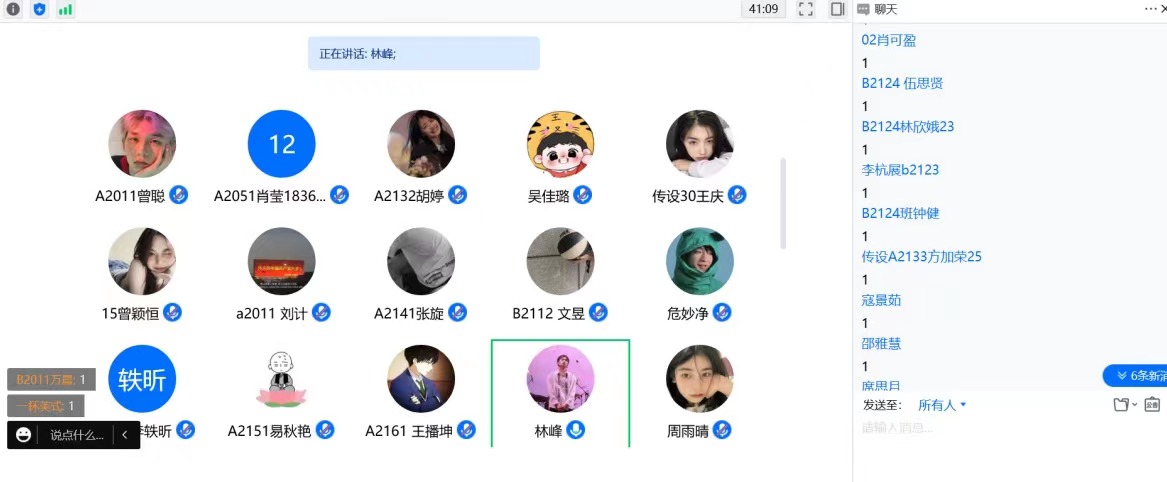Enter full screen mode

click(x=805, y=9)
